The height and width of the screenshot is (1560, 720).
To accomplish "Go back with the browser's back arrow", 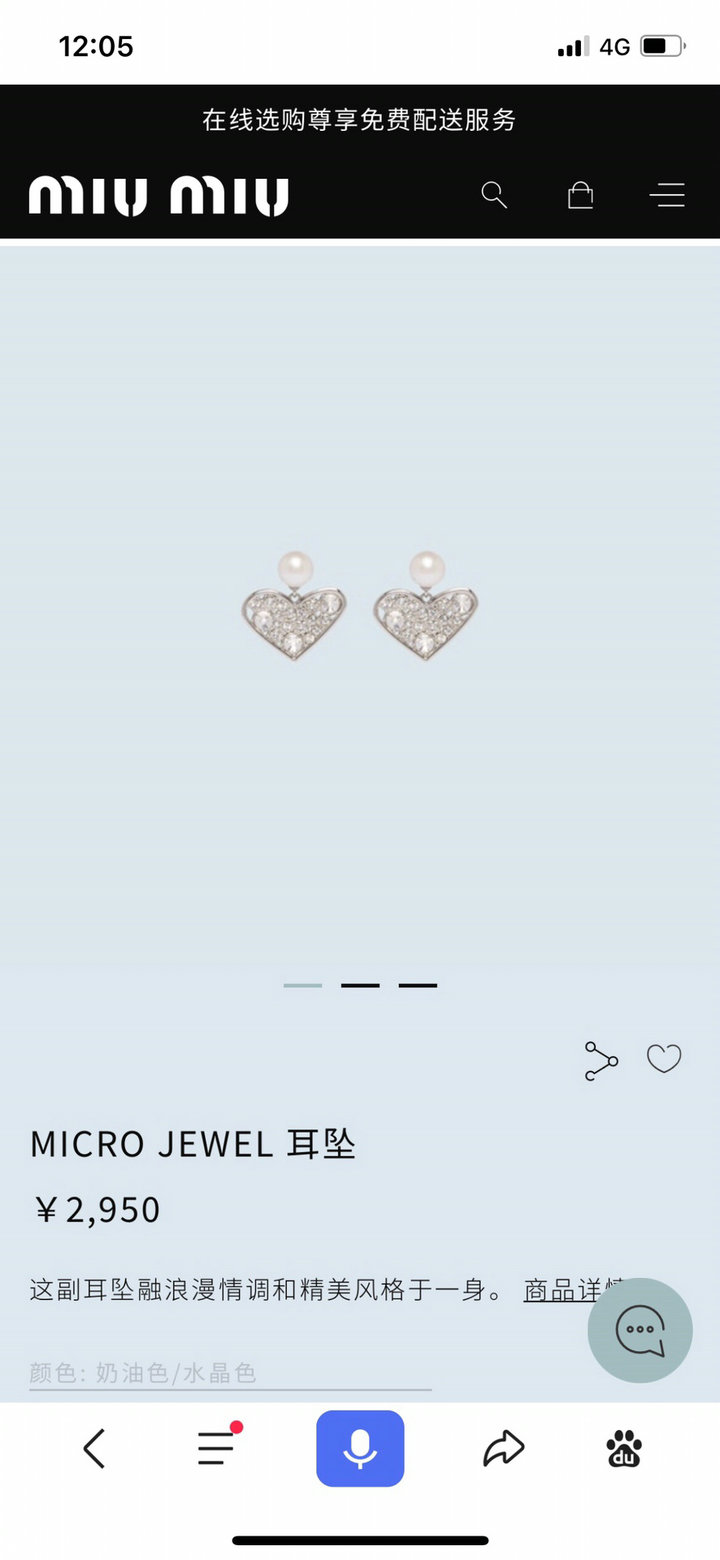I will (x=94, y=1448).
